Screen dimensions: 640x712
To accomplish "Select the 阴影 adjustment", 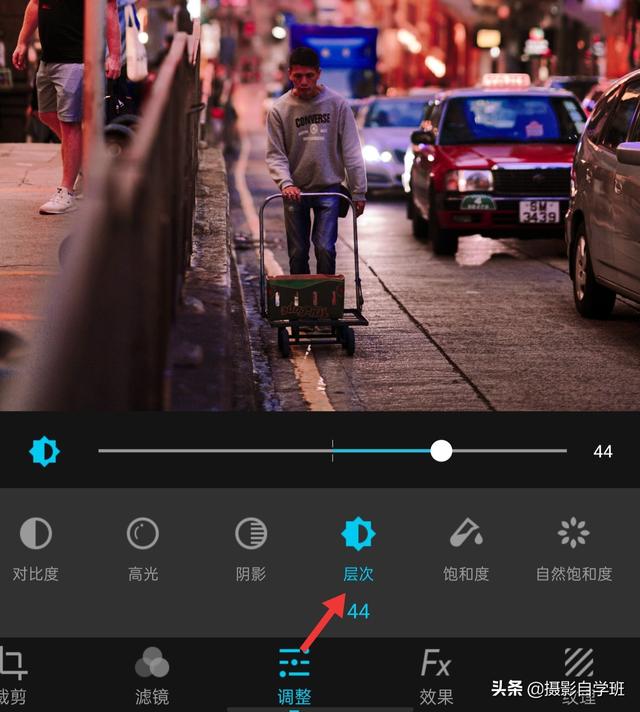I will [x=251, y=547].
